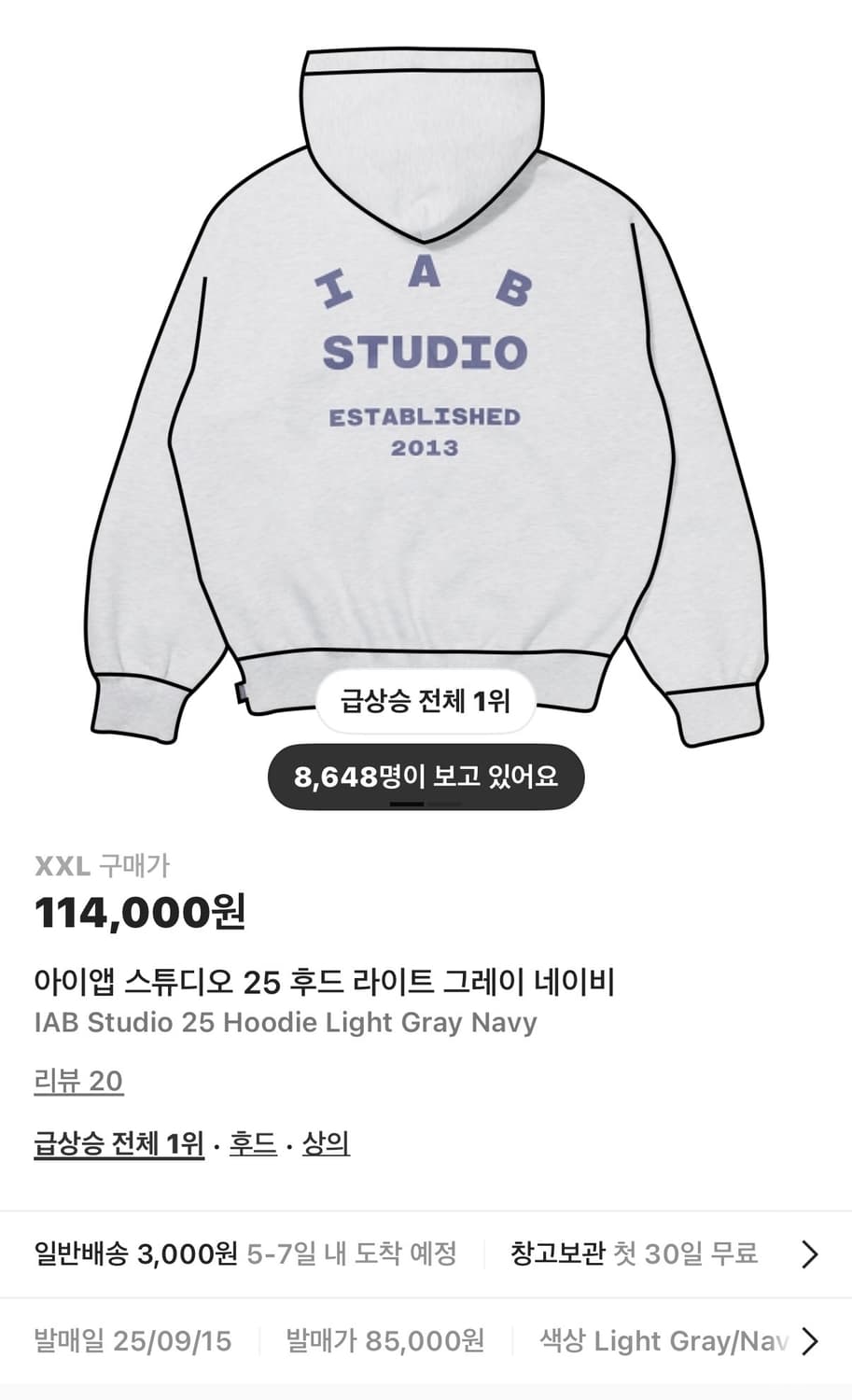
Task: Tap the hoodie product image
Action: [426, 373]
